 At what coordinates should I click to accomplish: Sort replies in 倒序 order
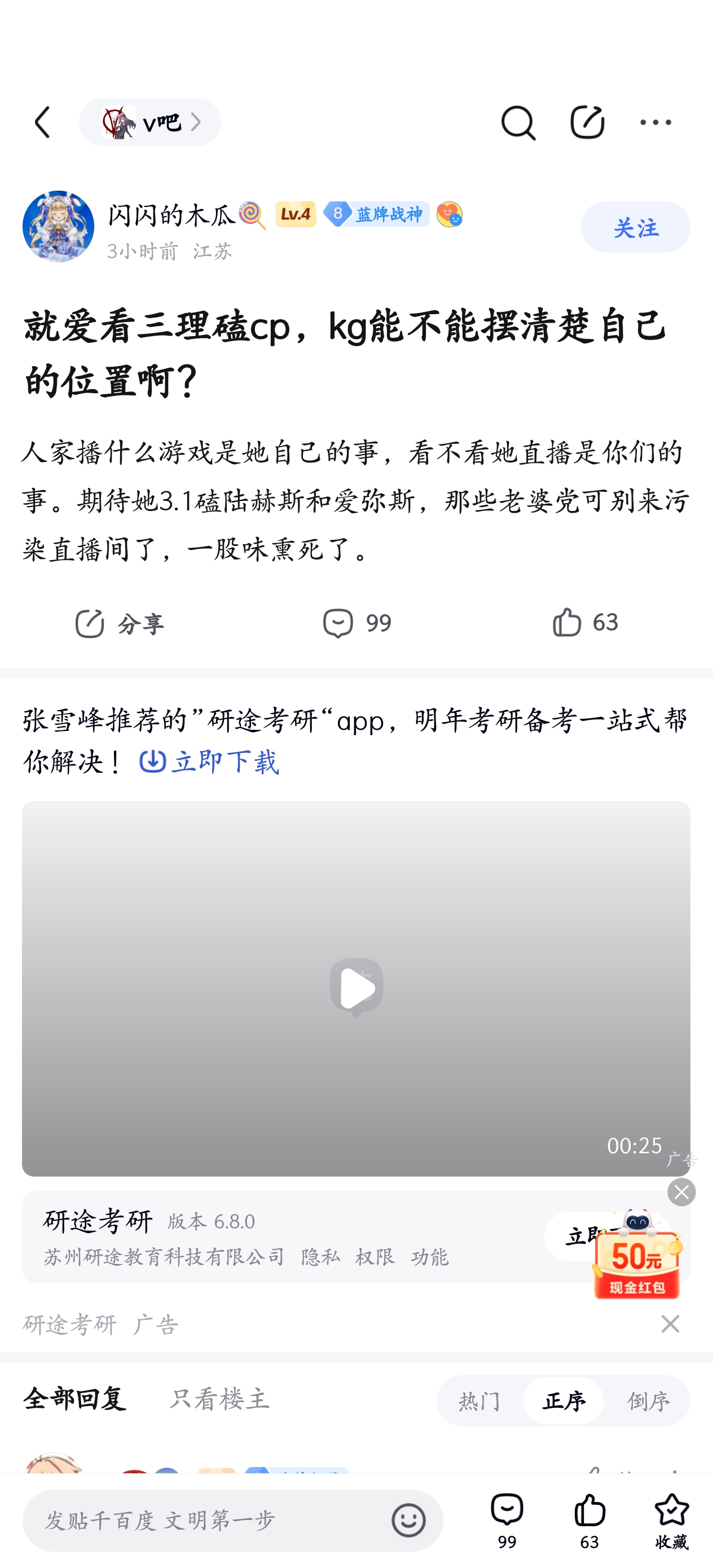(648, 1400)
